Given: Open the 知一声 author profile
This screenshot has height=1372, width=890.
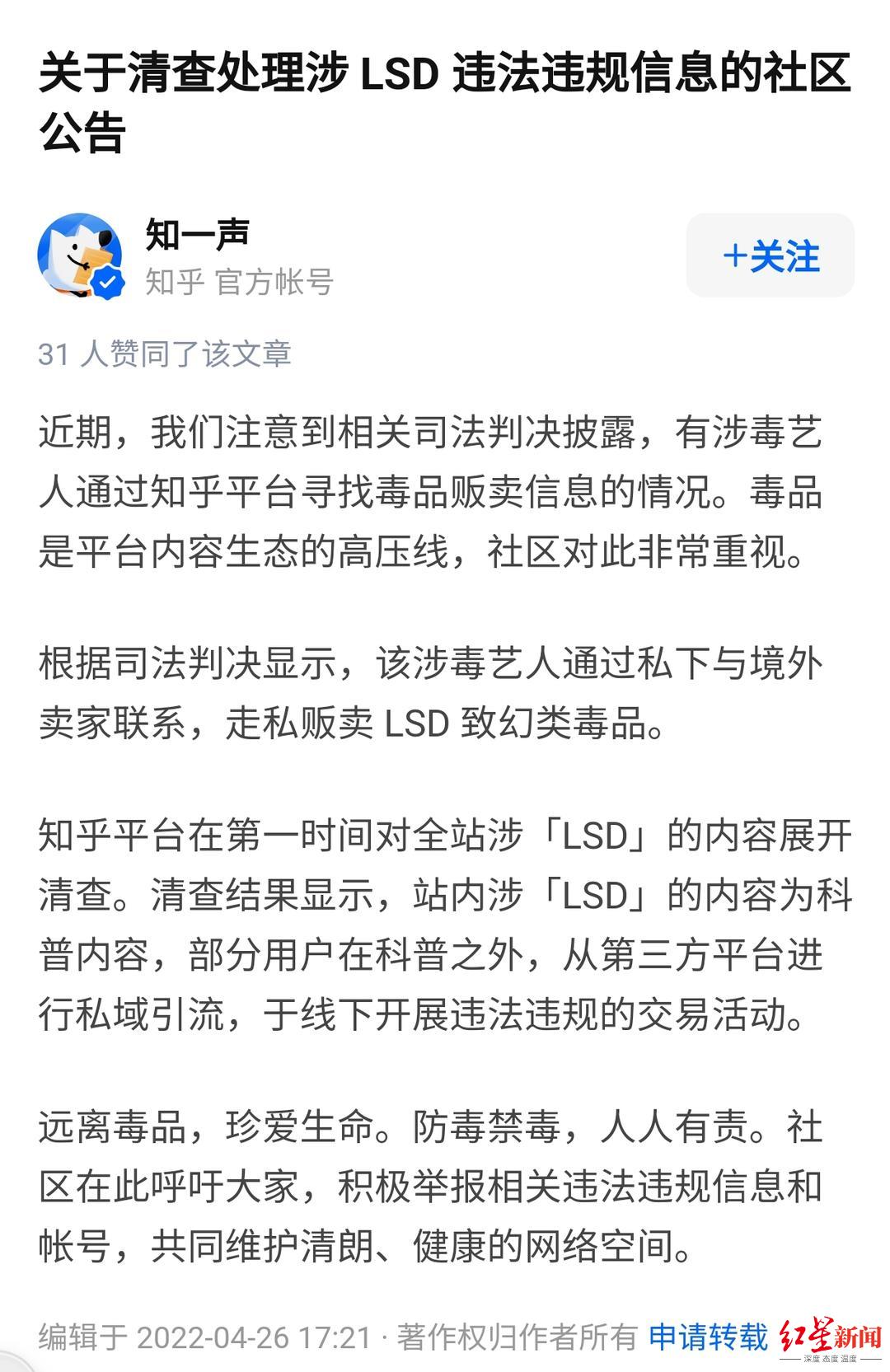Looking at the screenshot, I should 197,235.
